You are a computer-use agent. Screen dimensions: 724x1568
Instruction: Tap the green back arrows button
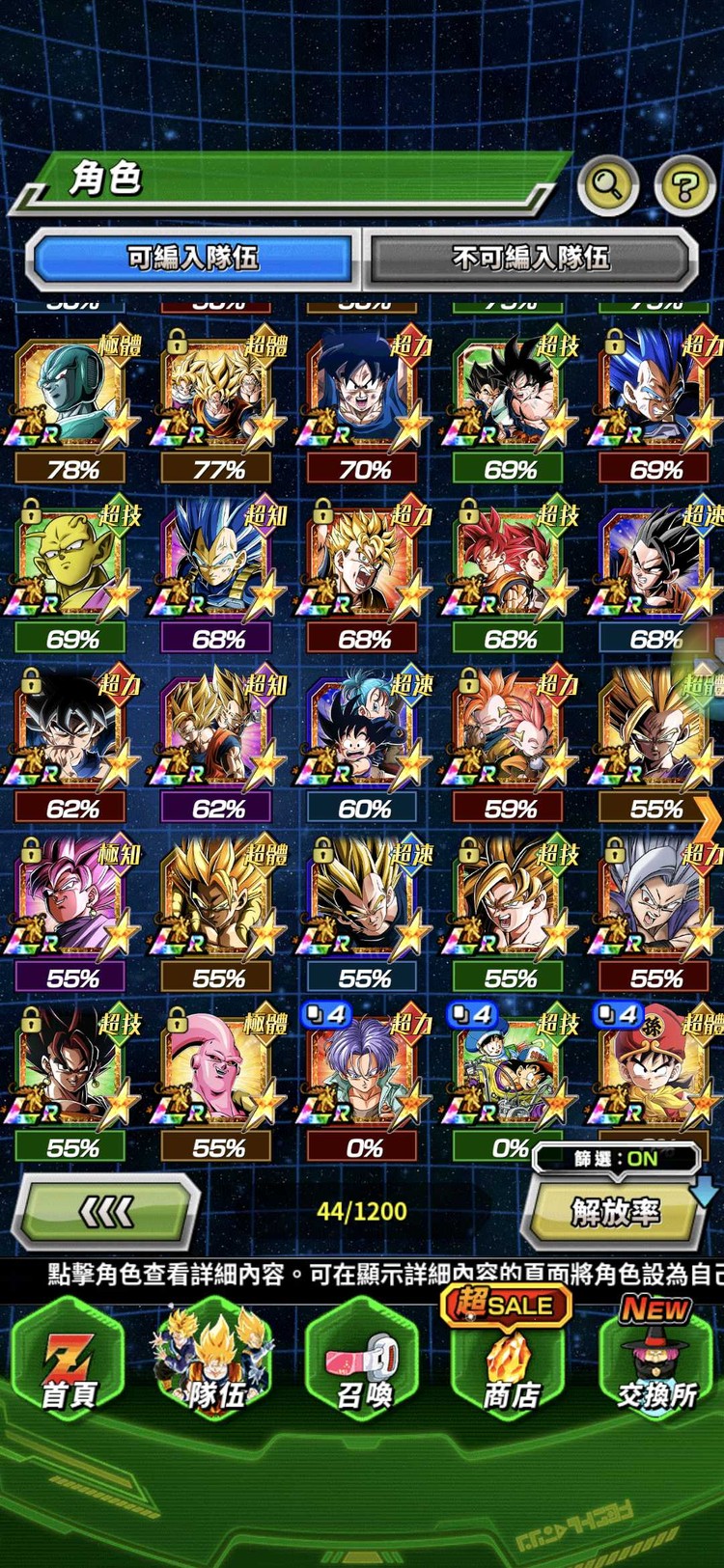coord(105,1212)
